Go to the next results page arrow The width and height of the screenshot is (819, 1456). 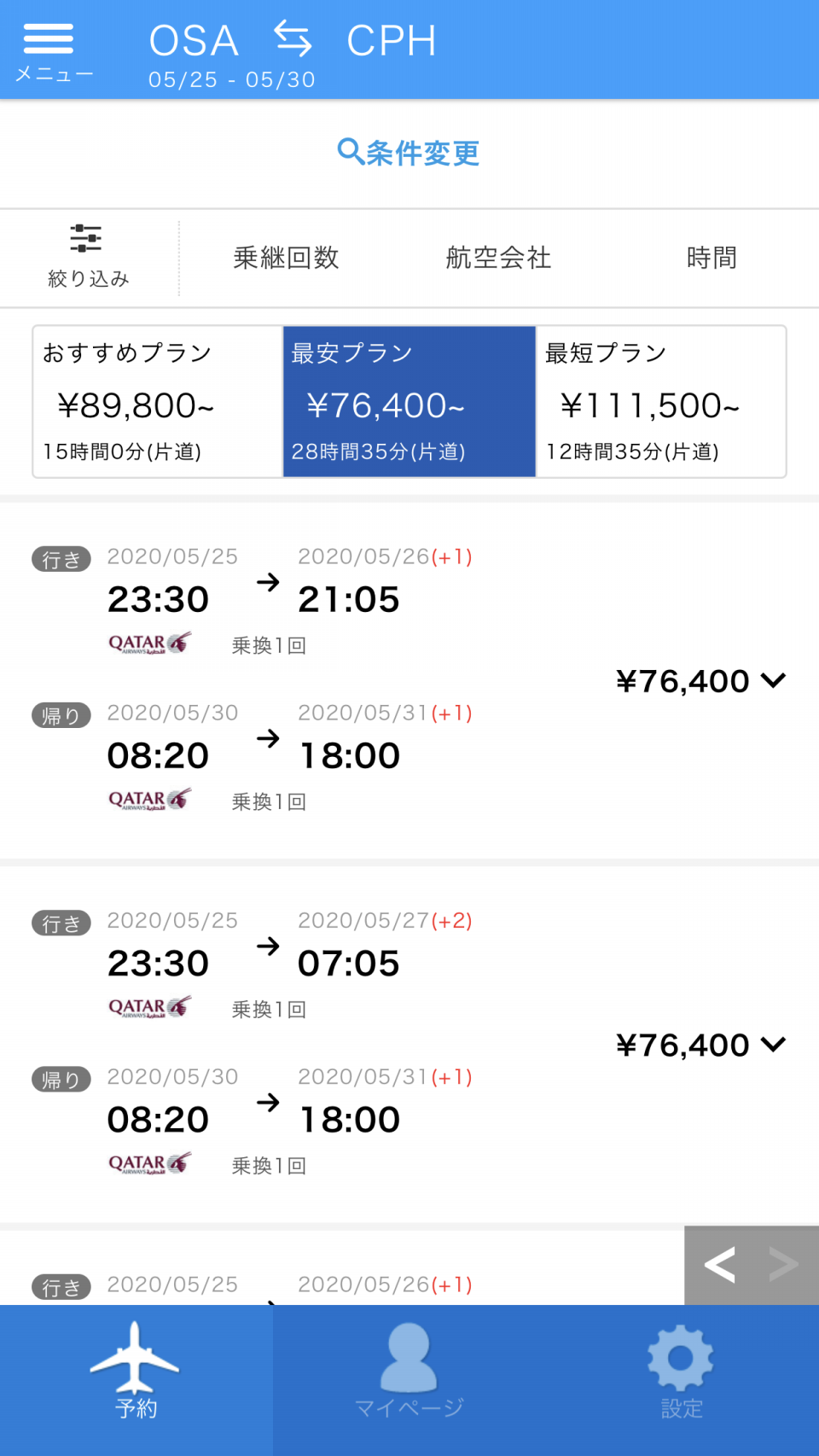(x=783, y=1265)
